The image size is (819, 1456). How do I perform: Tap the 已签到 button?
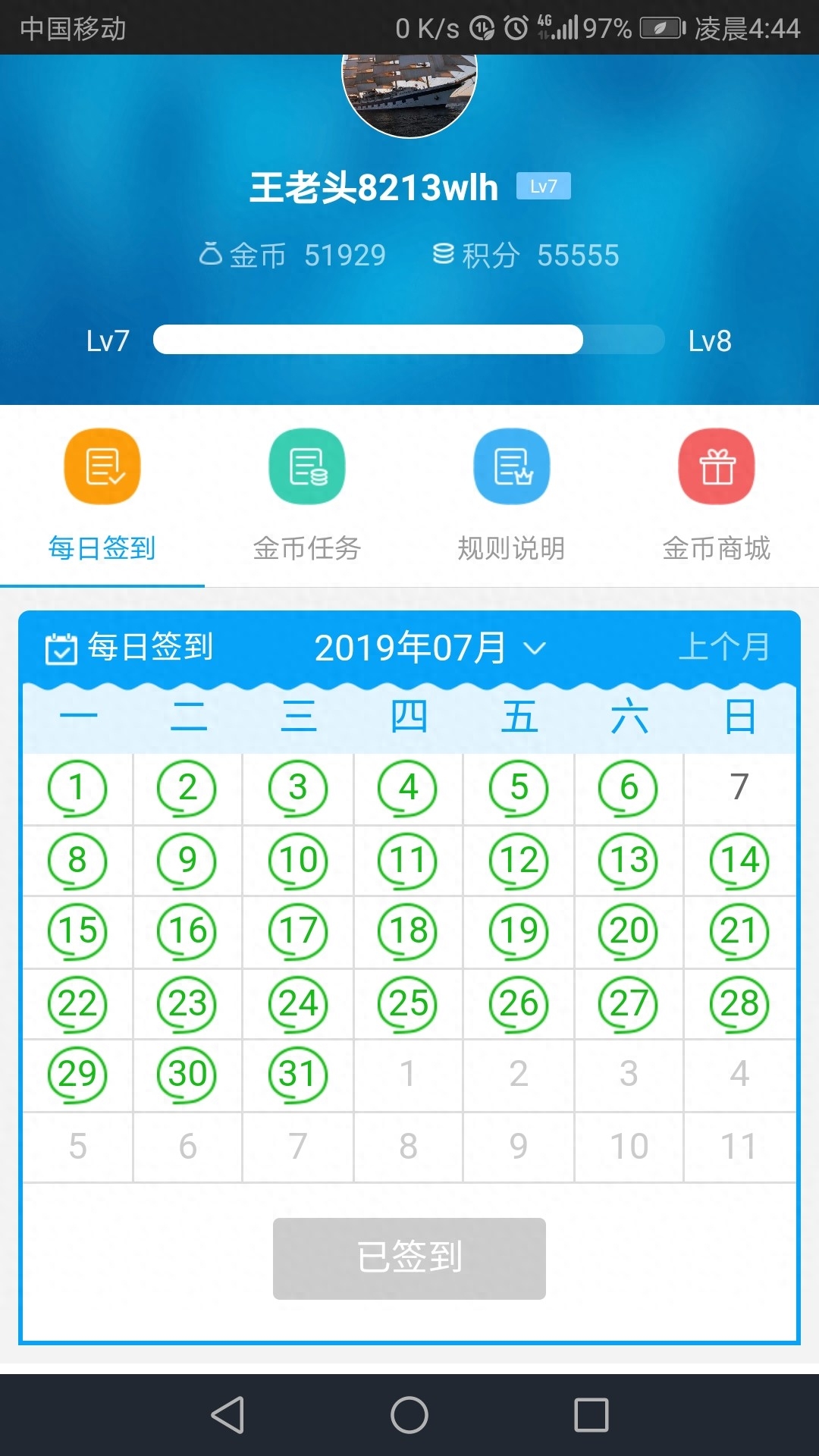[409, 1258]
